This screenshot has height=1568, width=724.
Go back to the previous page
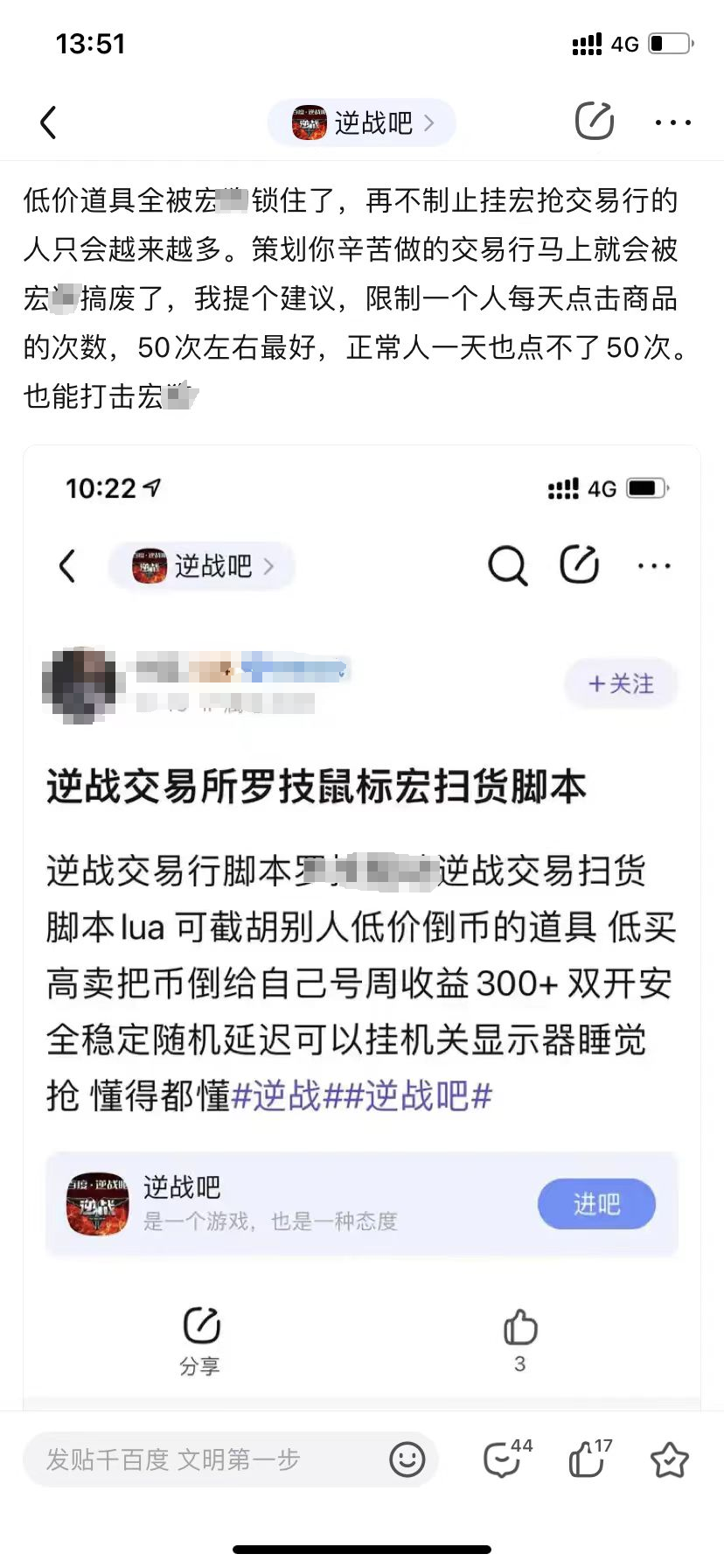click(x=49, y=122)
